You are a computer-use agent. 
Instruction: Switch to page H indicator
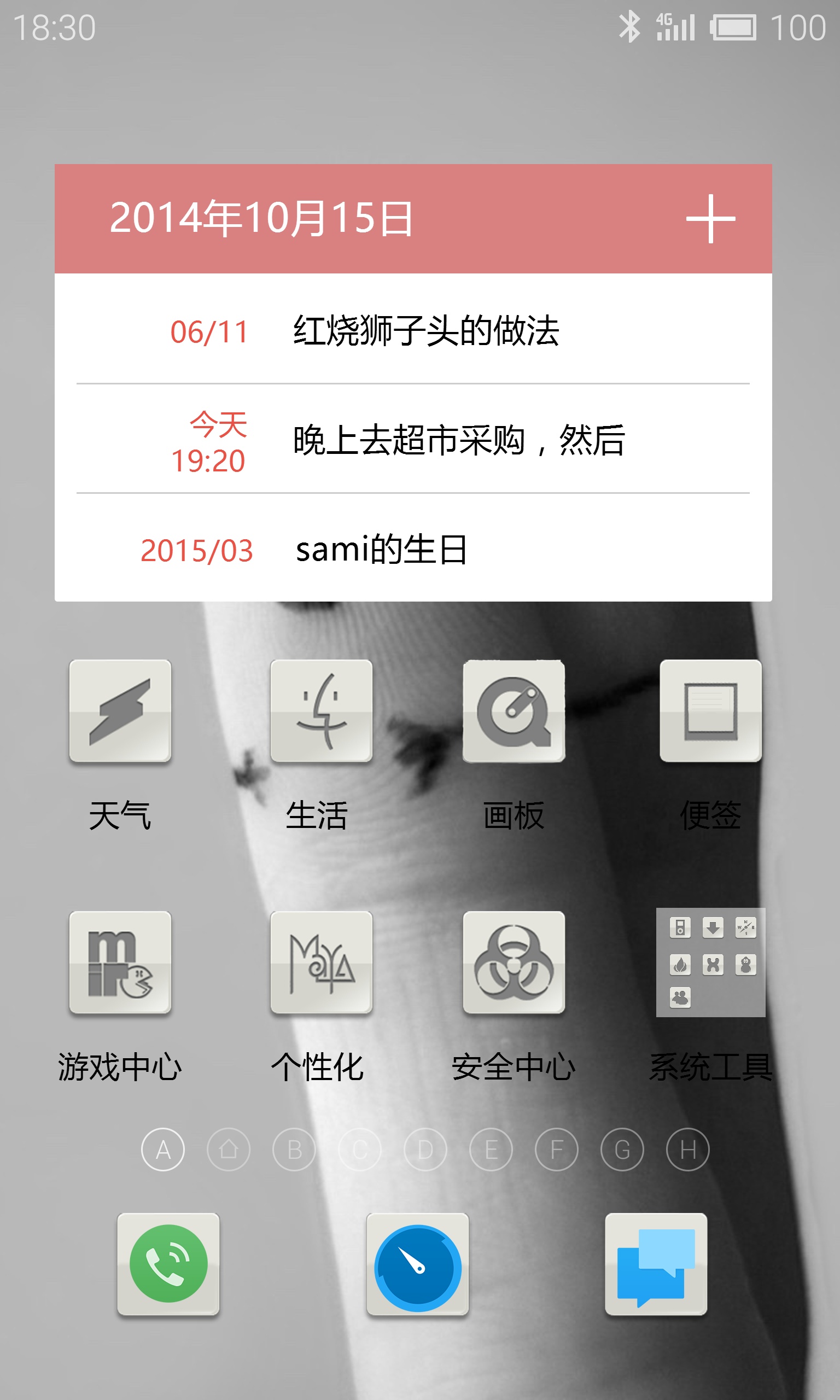pyautogui.click(x=688, y=1150)
